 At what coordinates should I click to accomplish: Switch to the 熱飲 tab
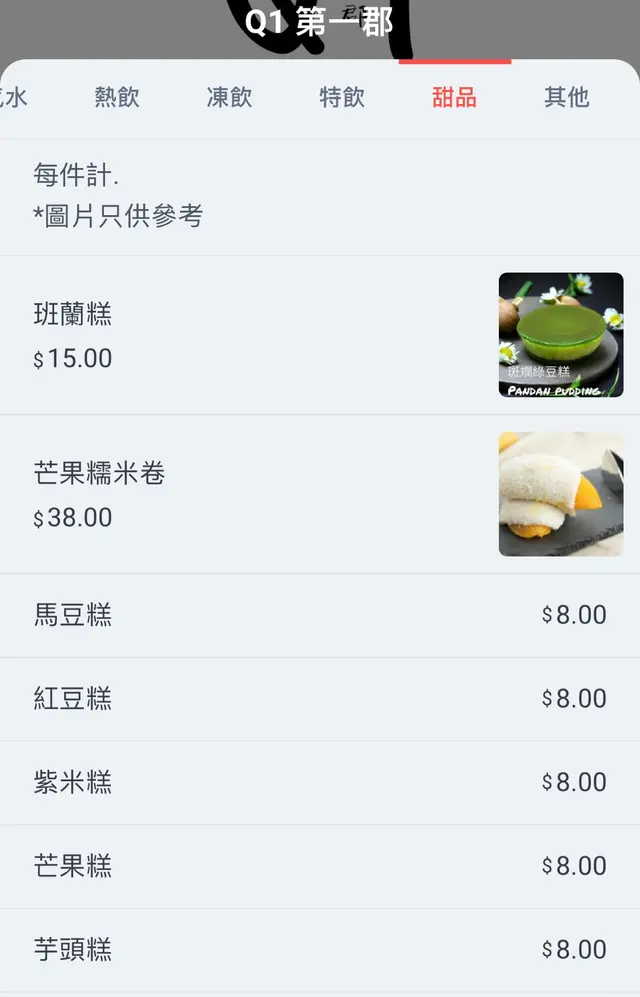(x=117, y=98)
